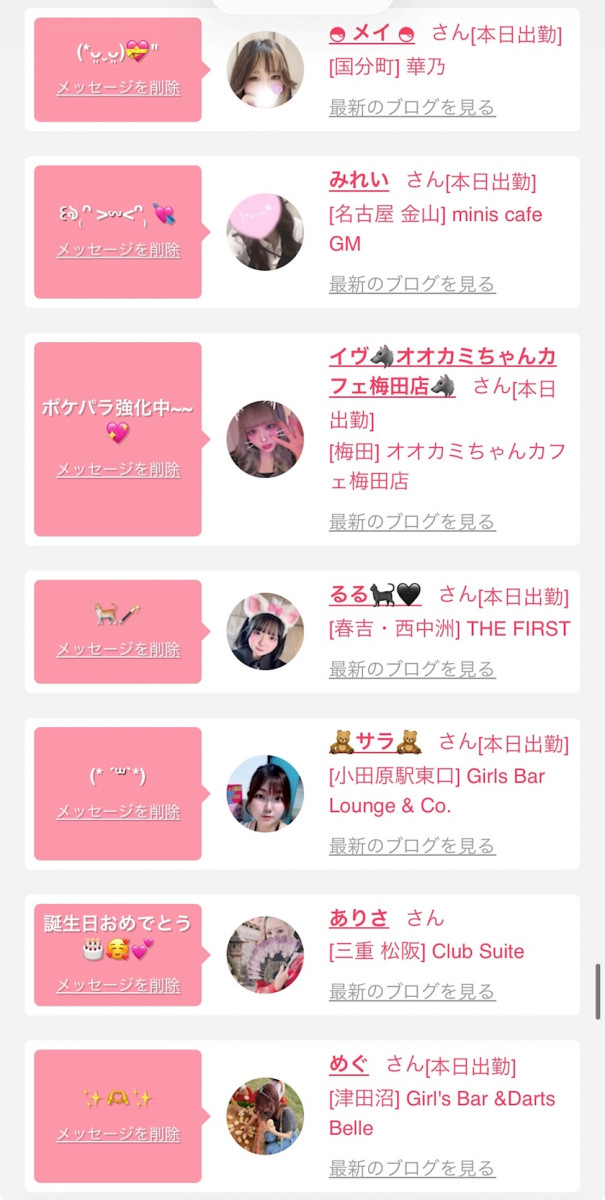Open メイ's profile name link
Image resolution: width=605 pixels, height=1200 pixels.
372,34
